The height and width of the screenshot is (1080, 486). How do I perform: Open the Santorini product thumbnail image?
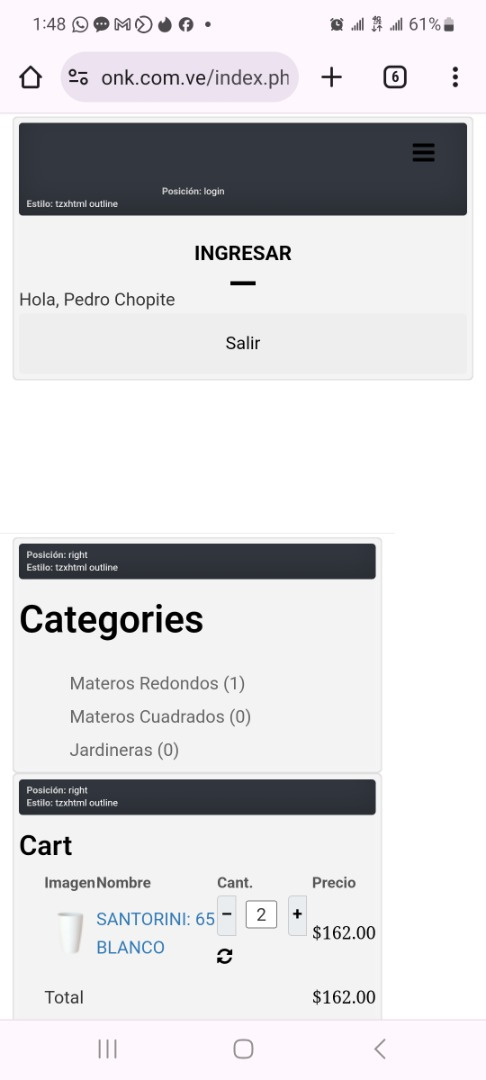point(70,933)
